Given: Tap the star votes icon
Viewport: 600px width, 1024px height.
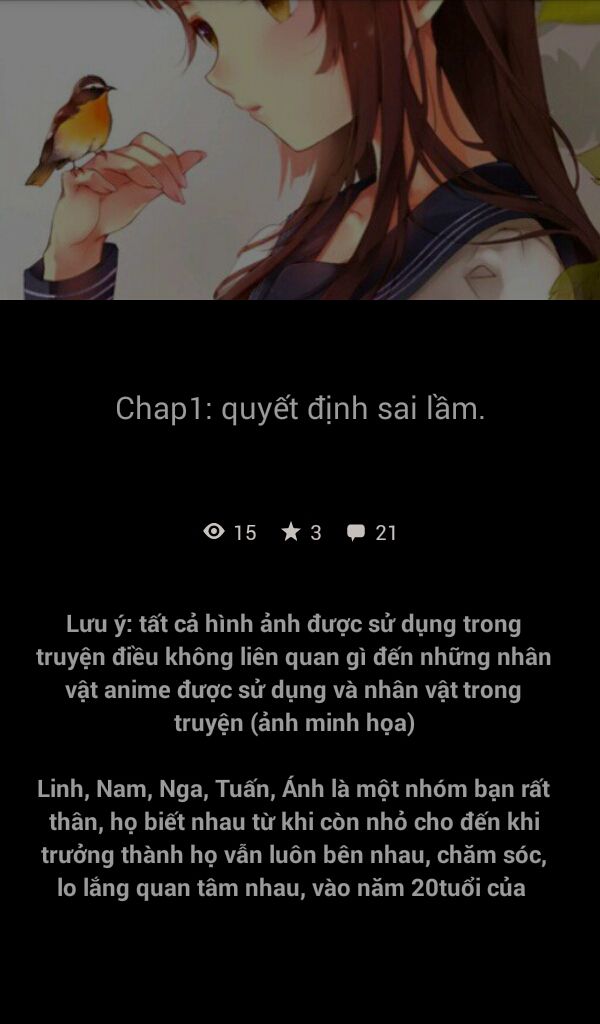Looking at the screenshot, I should (x=291, y=532).
